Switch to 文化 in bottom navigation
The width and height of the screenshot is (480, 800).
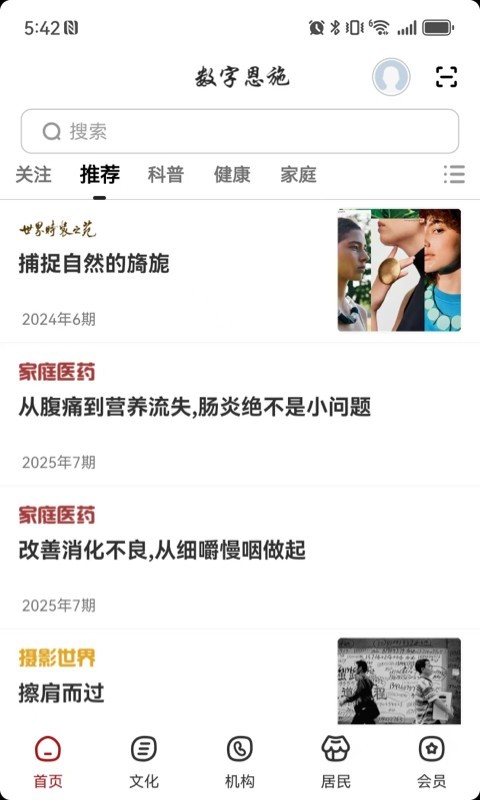144,762
